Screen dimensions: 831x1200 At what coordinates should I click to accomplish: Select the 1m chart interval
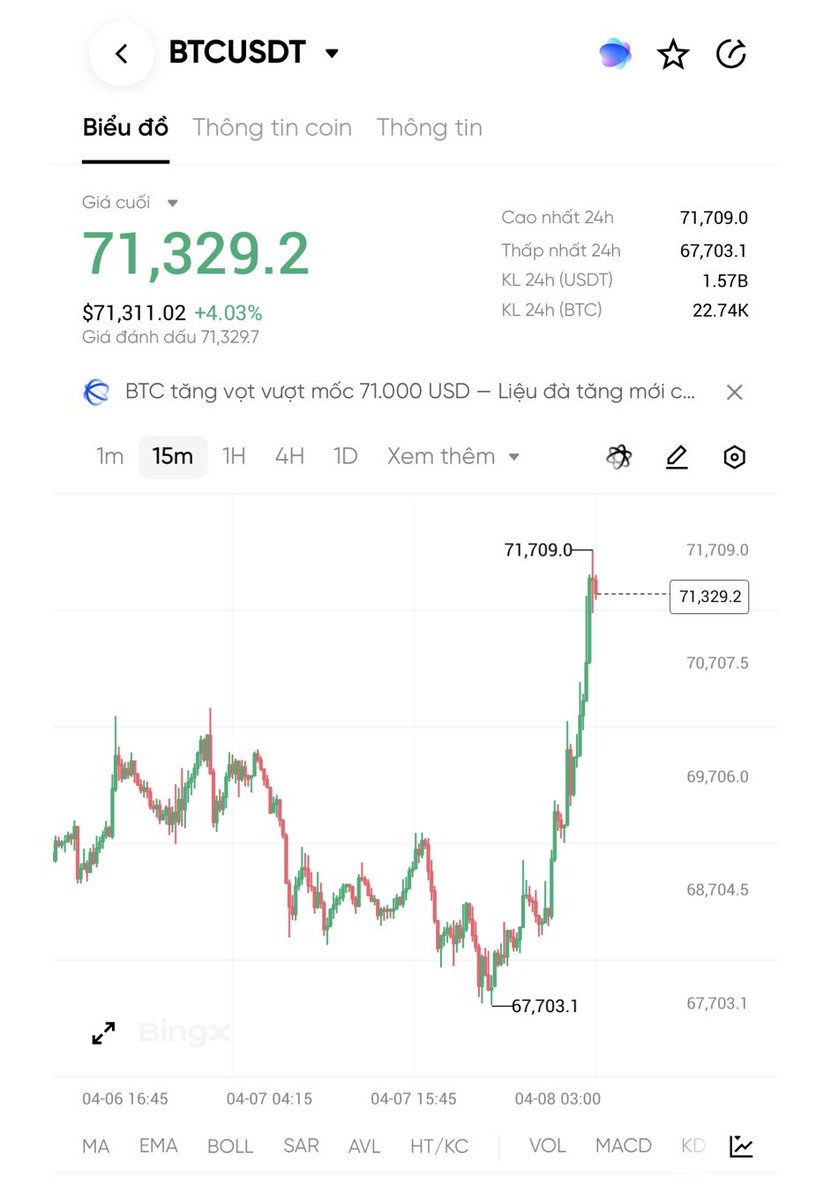[110, 457]
